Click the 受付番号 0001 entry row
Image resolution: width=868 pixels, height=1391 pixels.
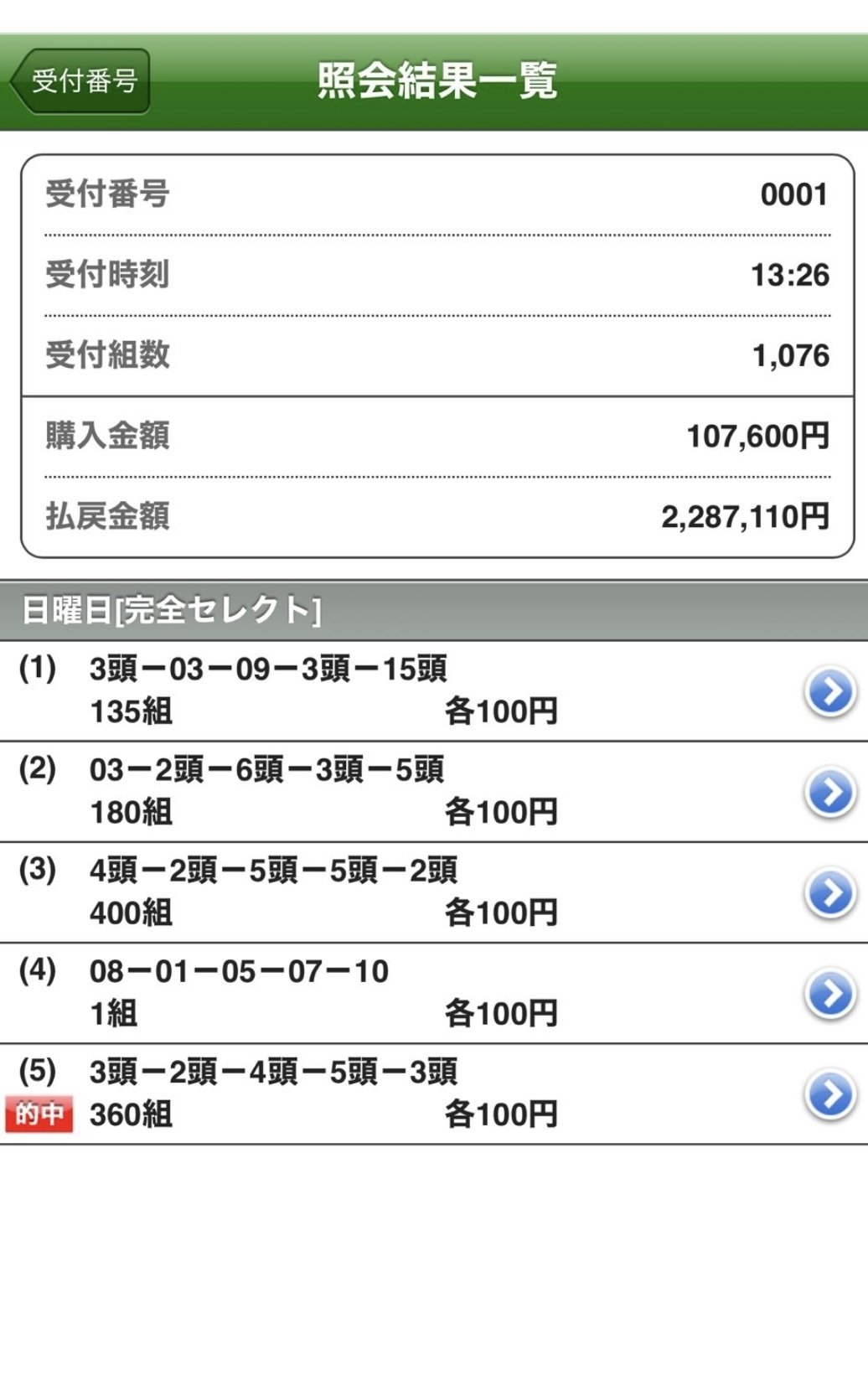(x=434, y=194)
